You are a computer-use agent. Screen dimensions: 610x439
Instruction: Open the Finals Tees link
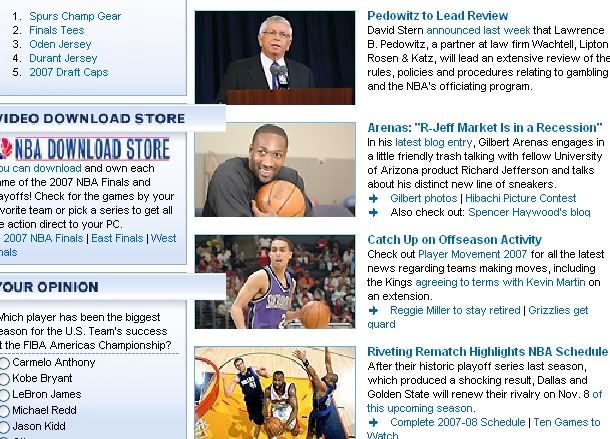57,30
